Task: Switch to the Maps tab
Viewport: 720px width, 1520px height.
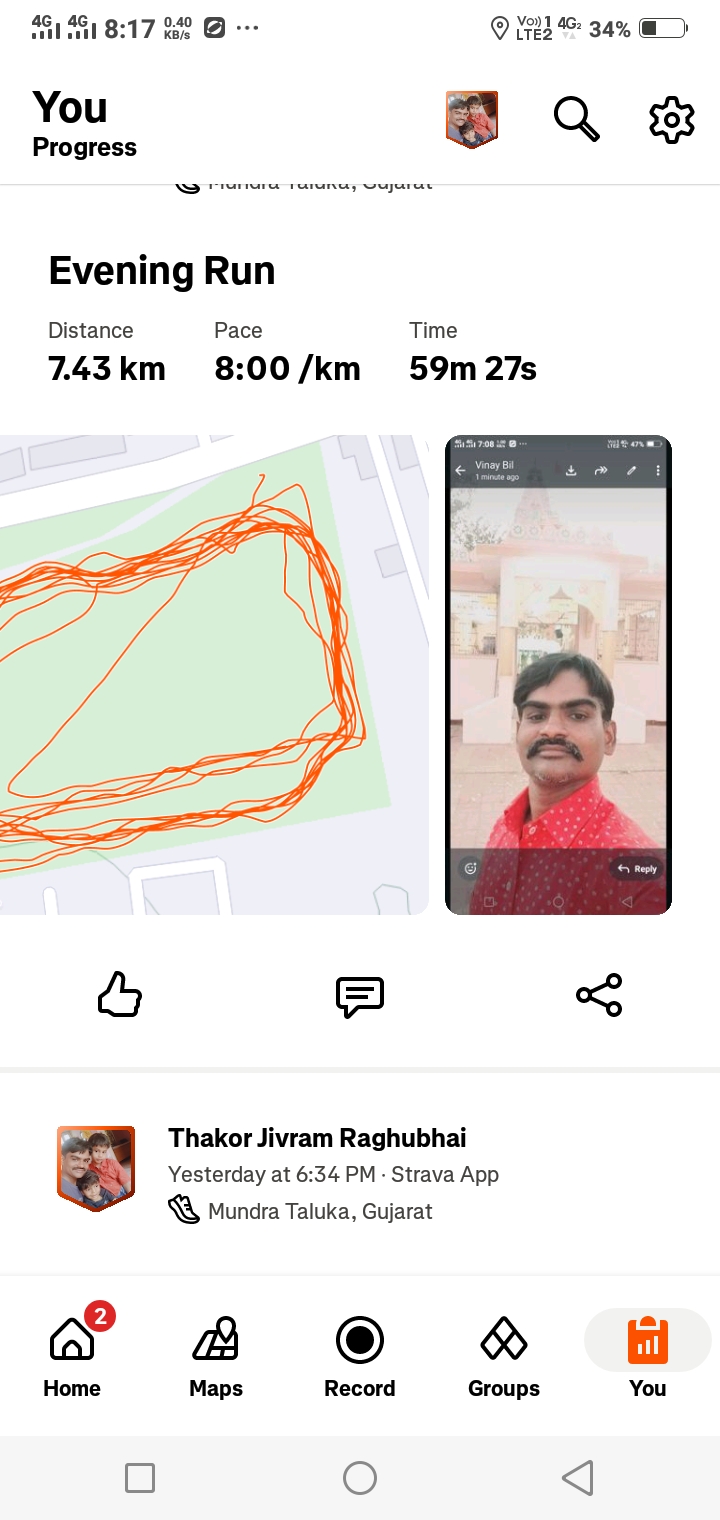Action: tap(216, 1356)
